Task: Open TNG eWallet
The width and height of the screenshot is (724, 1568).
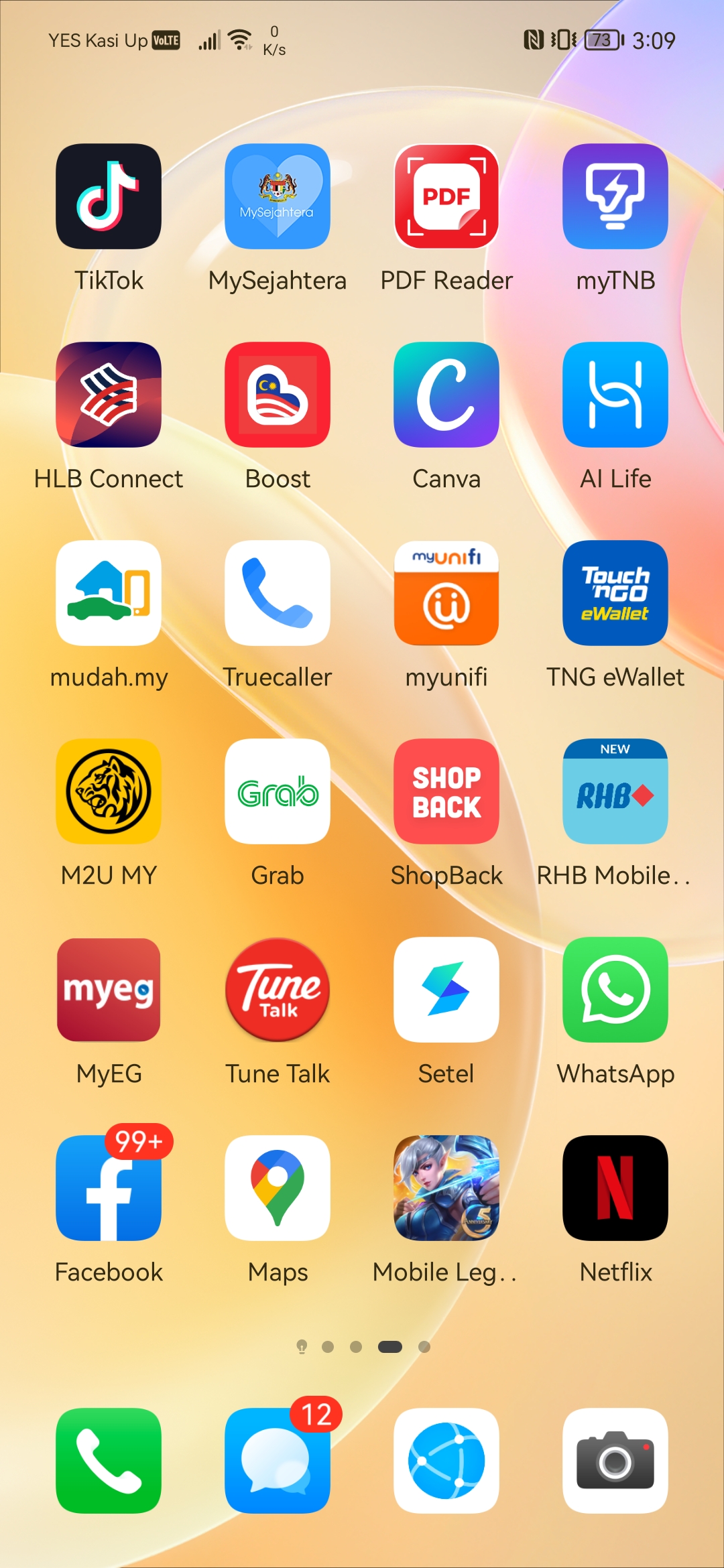Action: [x=615, y=593]
